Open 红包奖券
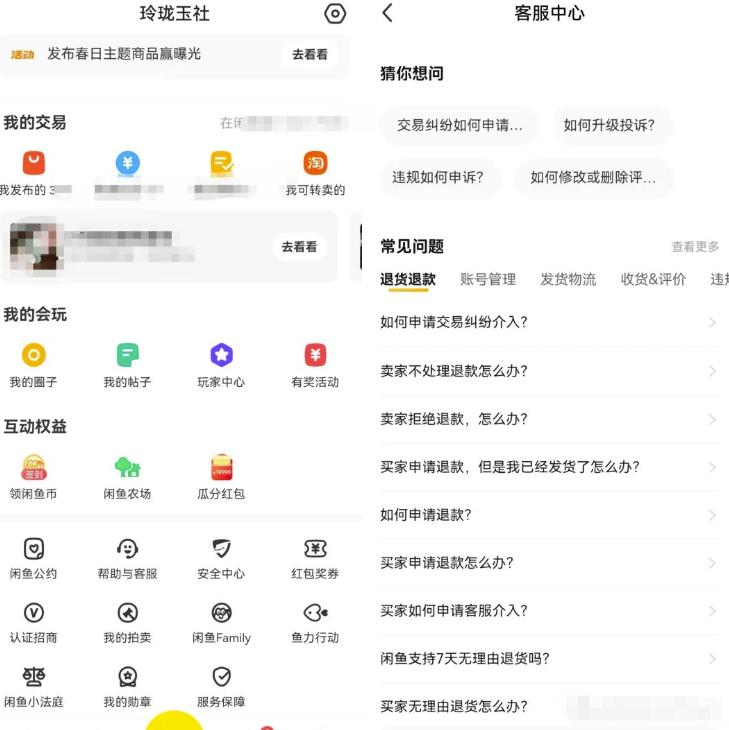The height and width of the screenshot is (730, 729). (315, 558)
